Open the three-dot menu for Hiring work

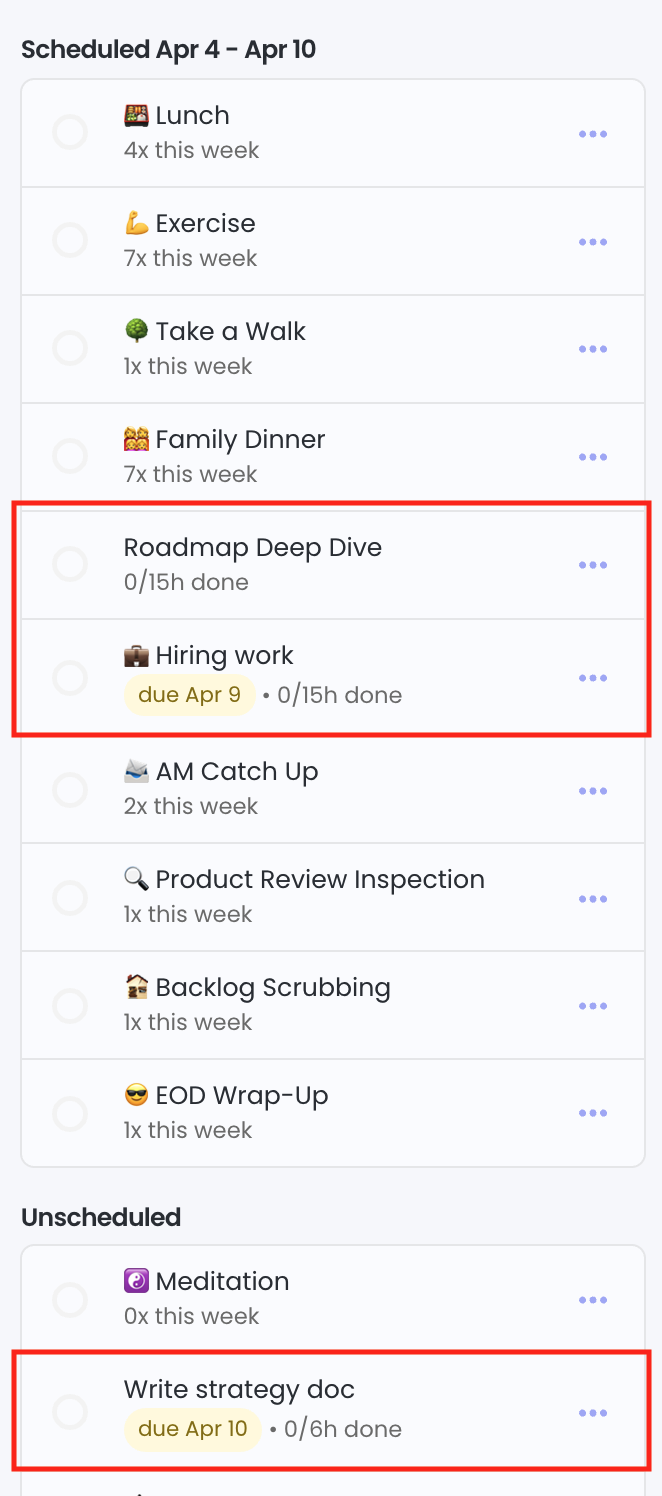pos(593,678)
